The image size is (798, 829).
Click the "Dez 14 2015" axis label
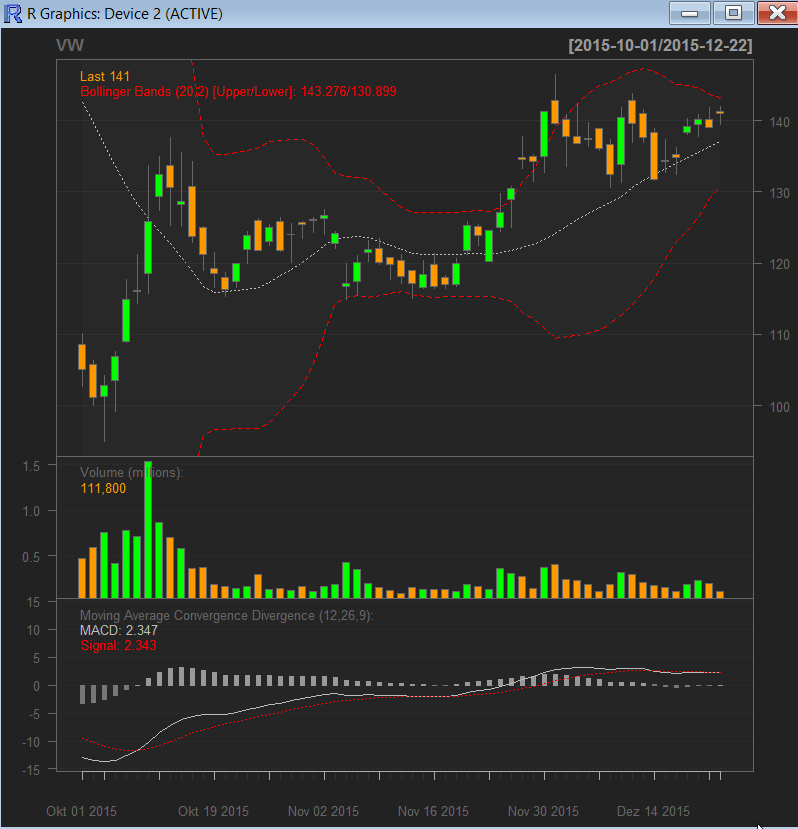pos(653,811)
